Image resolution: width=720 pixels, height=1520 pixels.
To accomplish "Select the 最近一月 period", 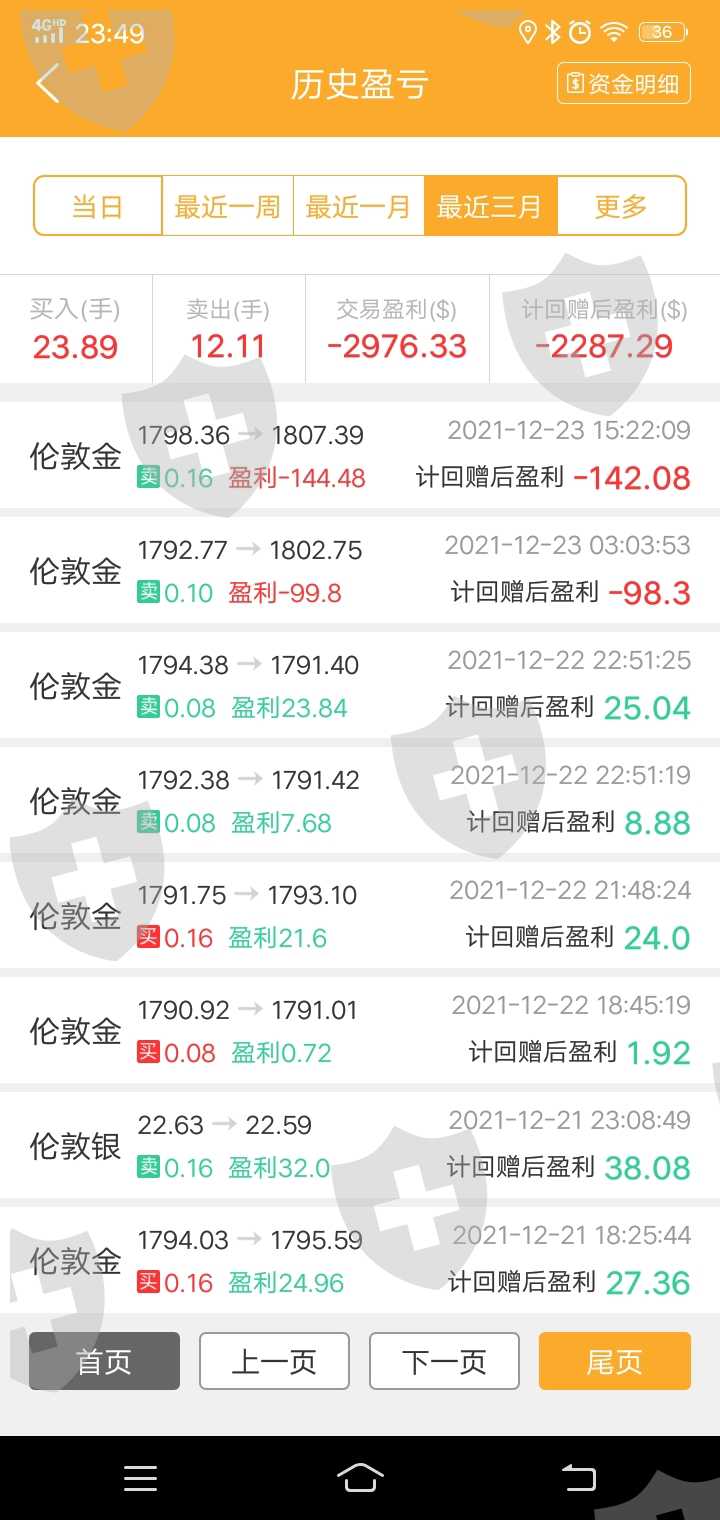I will 358,206.
